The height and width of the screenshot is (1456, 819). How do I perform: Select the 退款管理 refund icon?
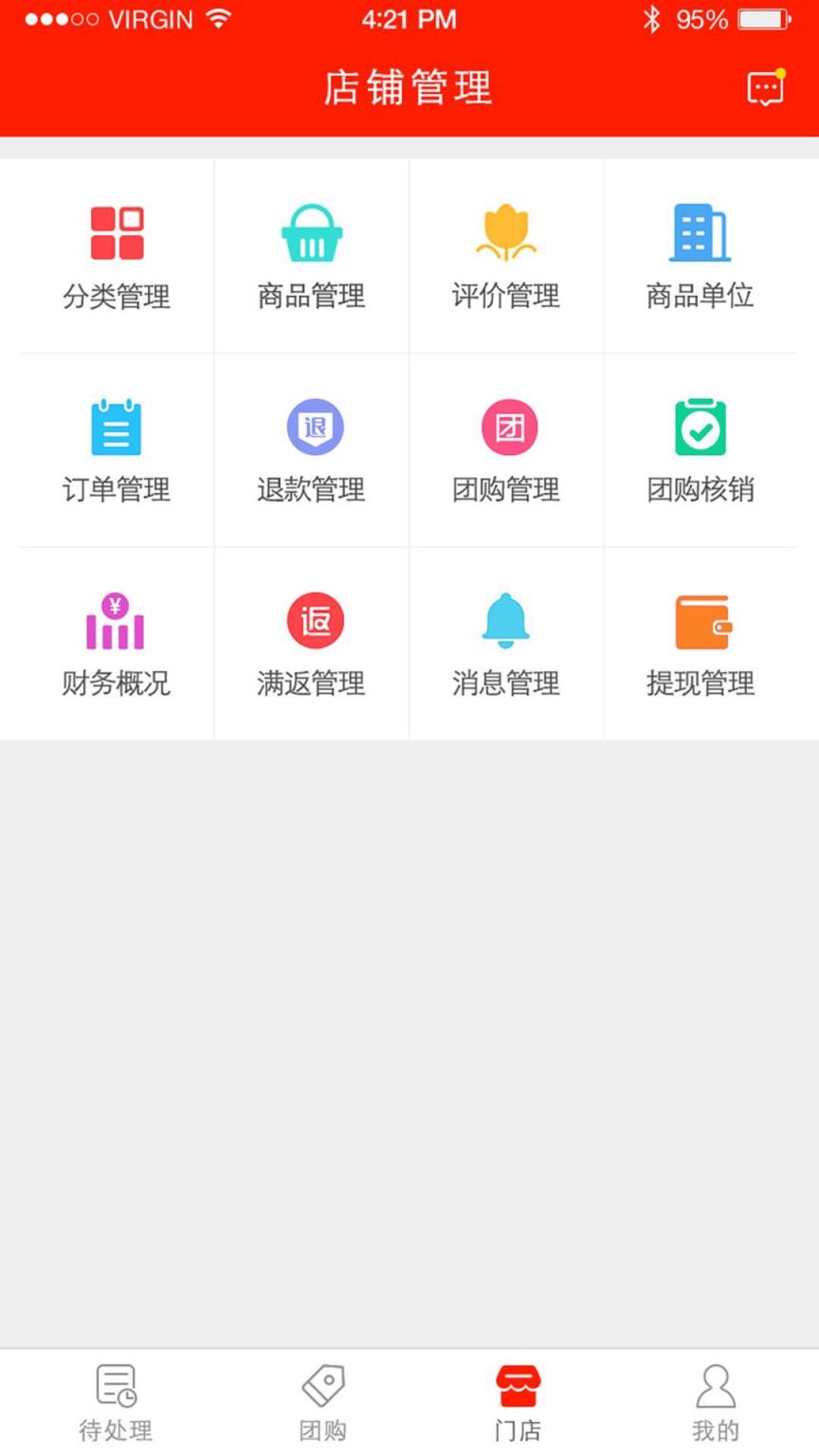tap(310, 427)
